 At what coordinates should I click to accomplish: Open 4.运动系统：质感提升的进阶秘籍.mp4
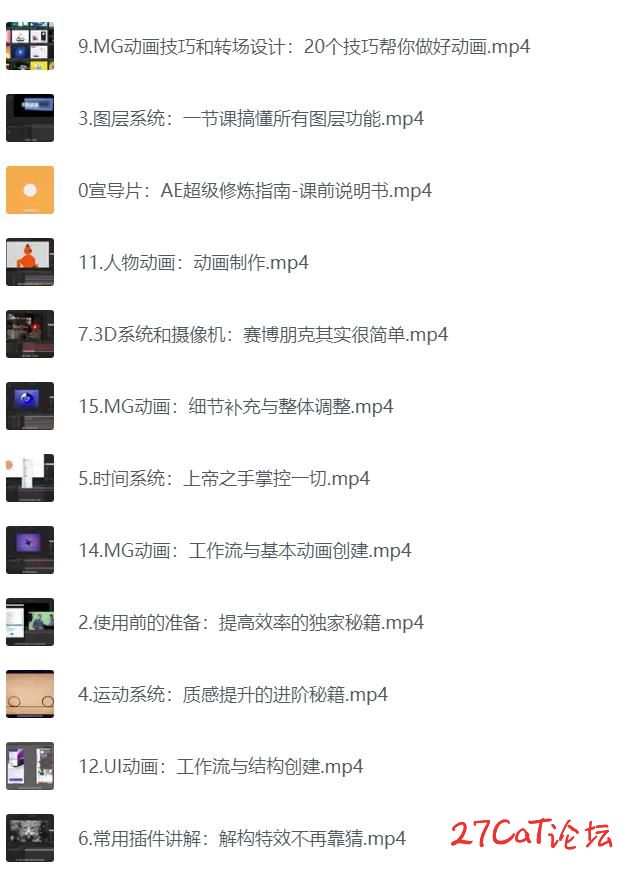click(233, 695)
